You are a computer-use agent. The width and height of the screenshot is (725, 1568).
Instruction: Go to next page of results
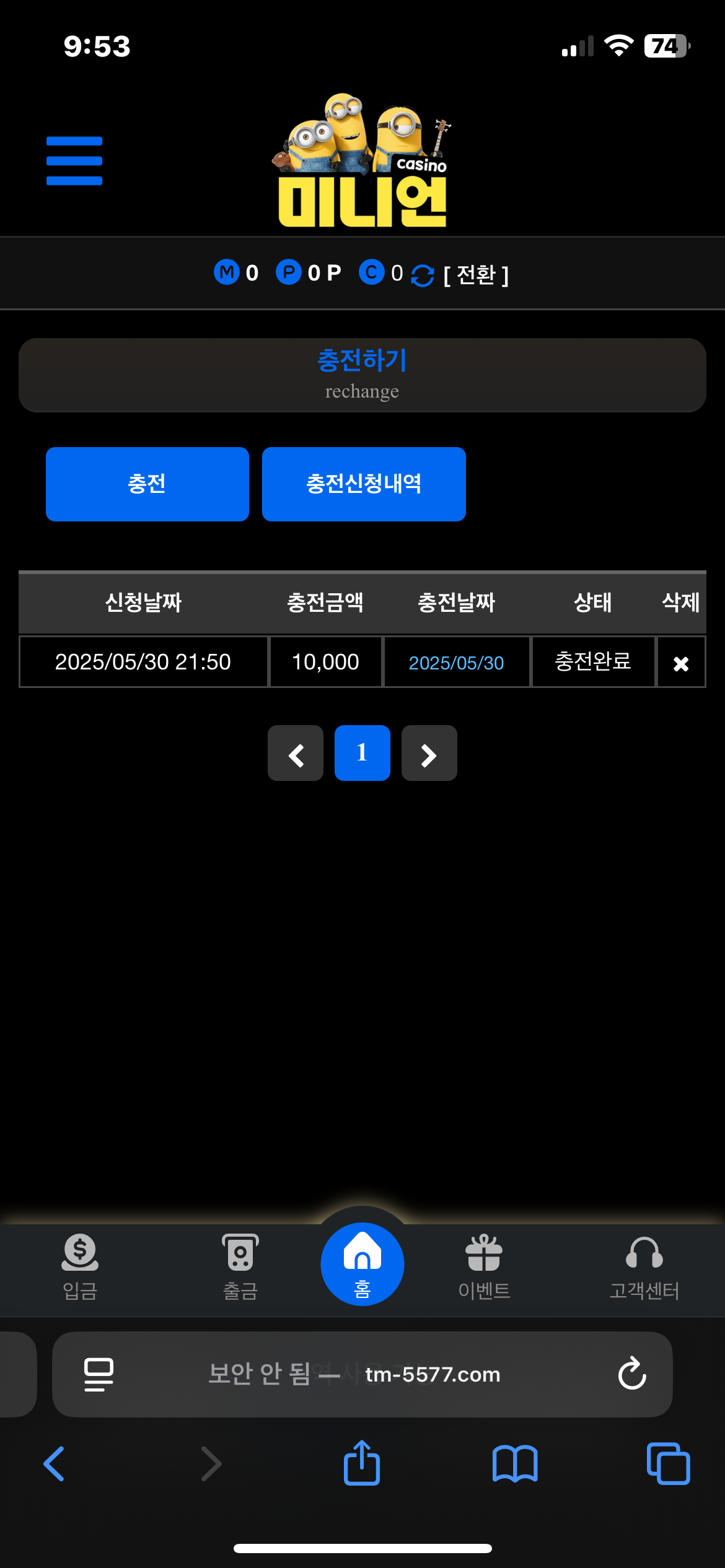pos(429,754)
